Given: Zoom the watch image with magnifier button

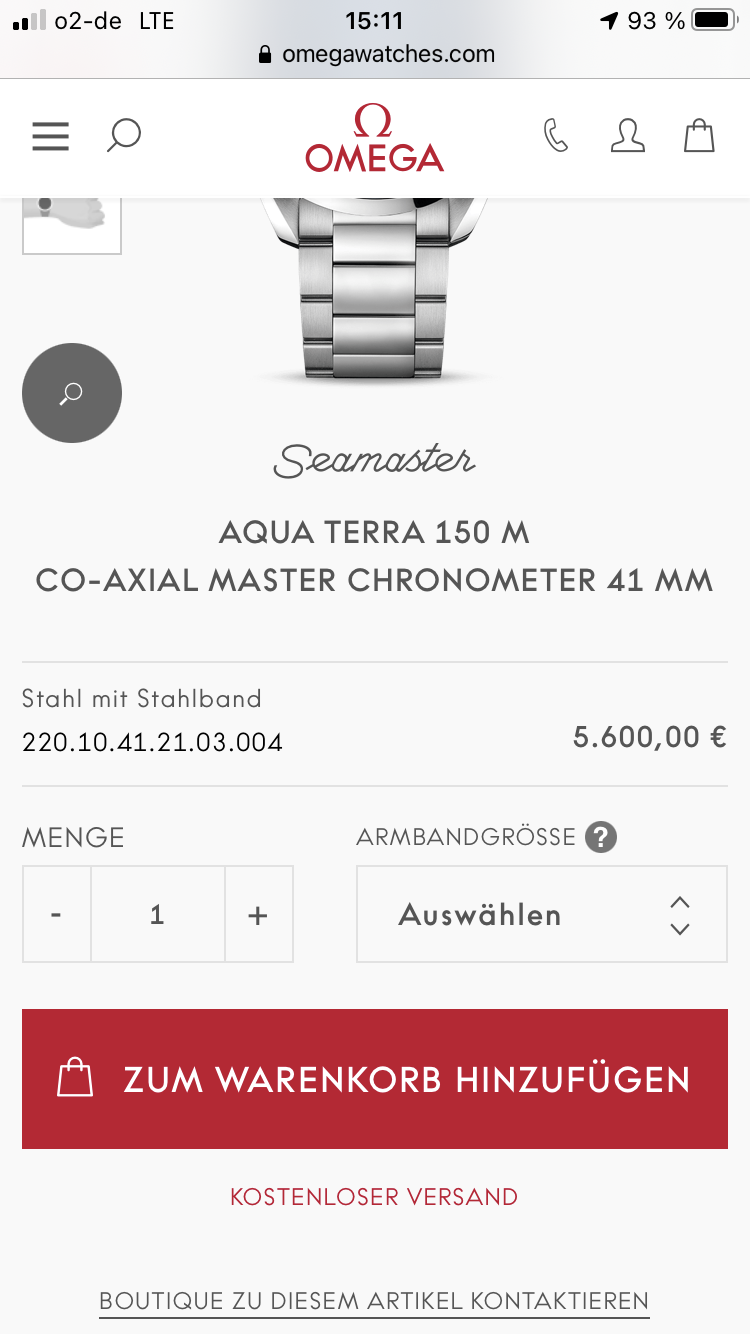Looking at the screenshot, I should pyautogui.click(x=72, y=393).
